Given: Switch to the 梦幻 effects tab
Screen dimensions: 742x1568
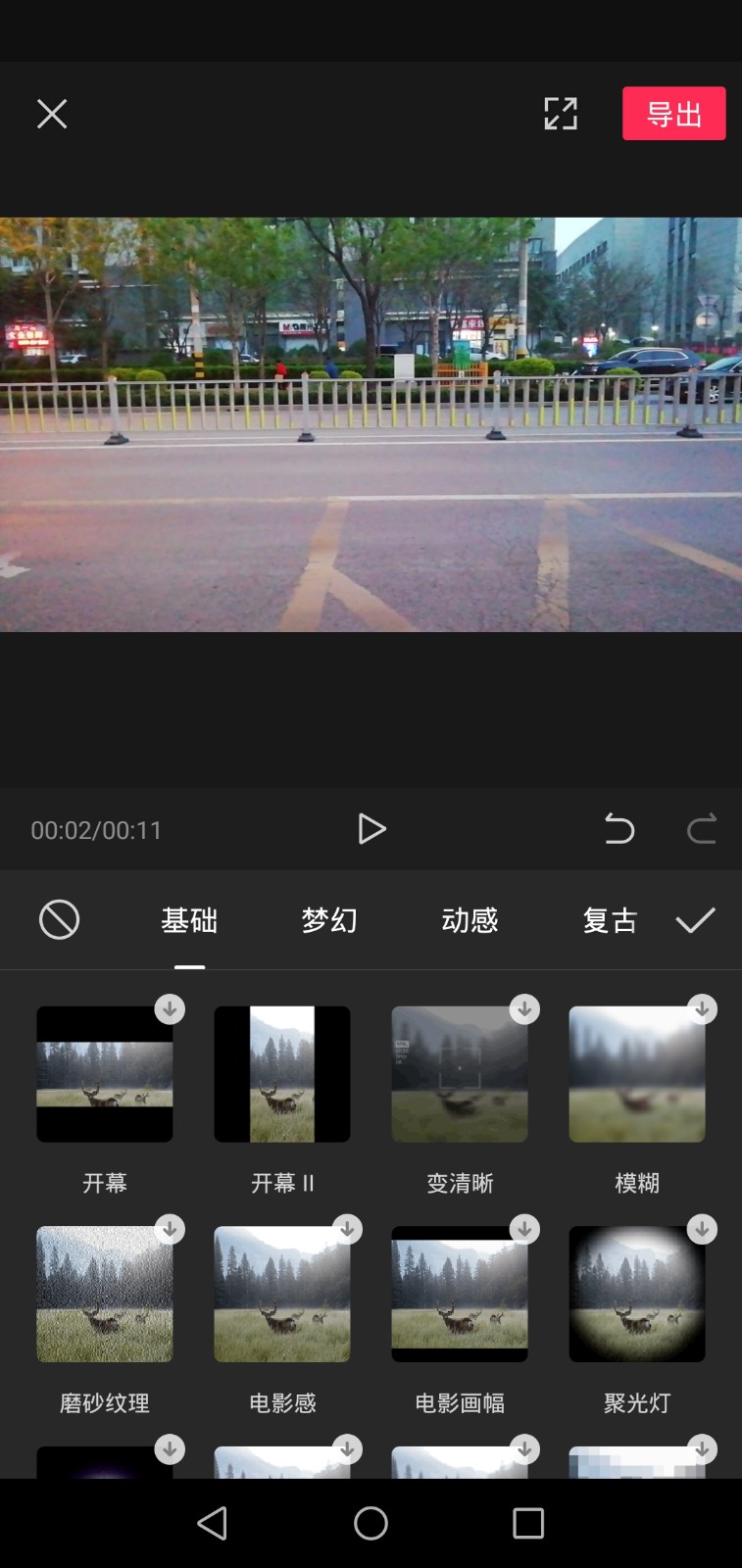Looking at the screenshot, I should click(329, 920).
